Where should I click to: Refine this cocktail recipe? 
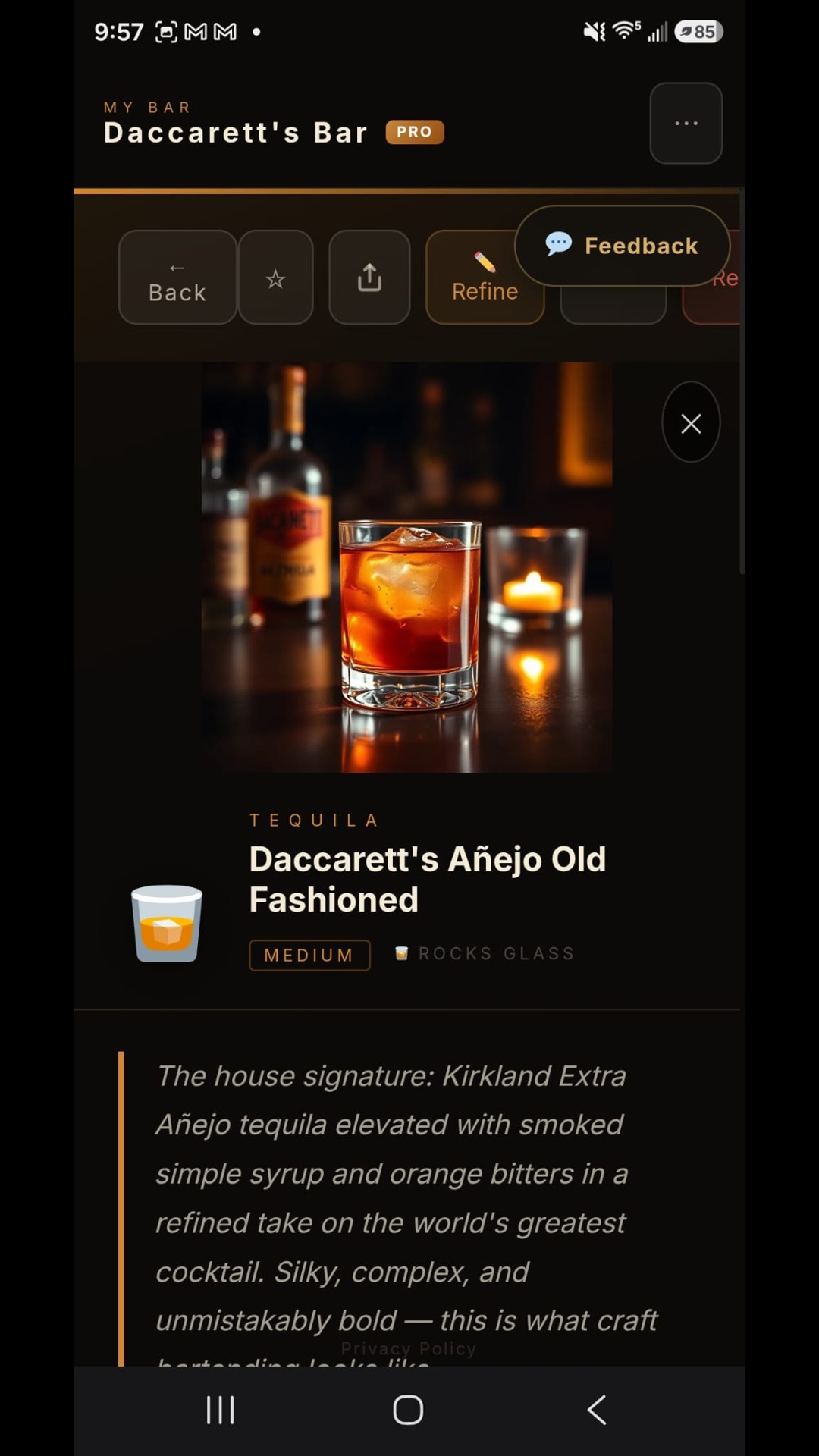[485, 278]
